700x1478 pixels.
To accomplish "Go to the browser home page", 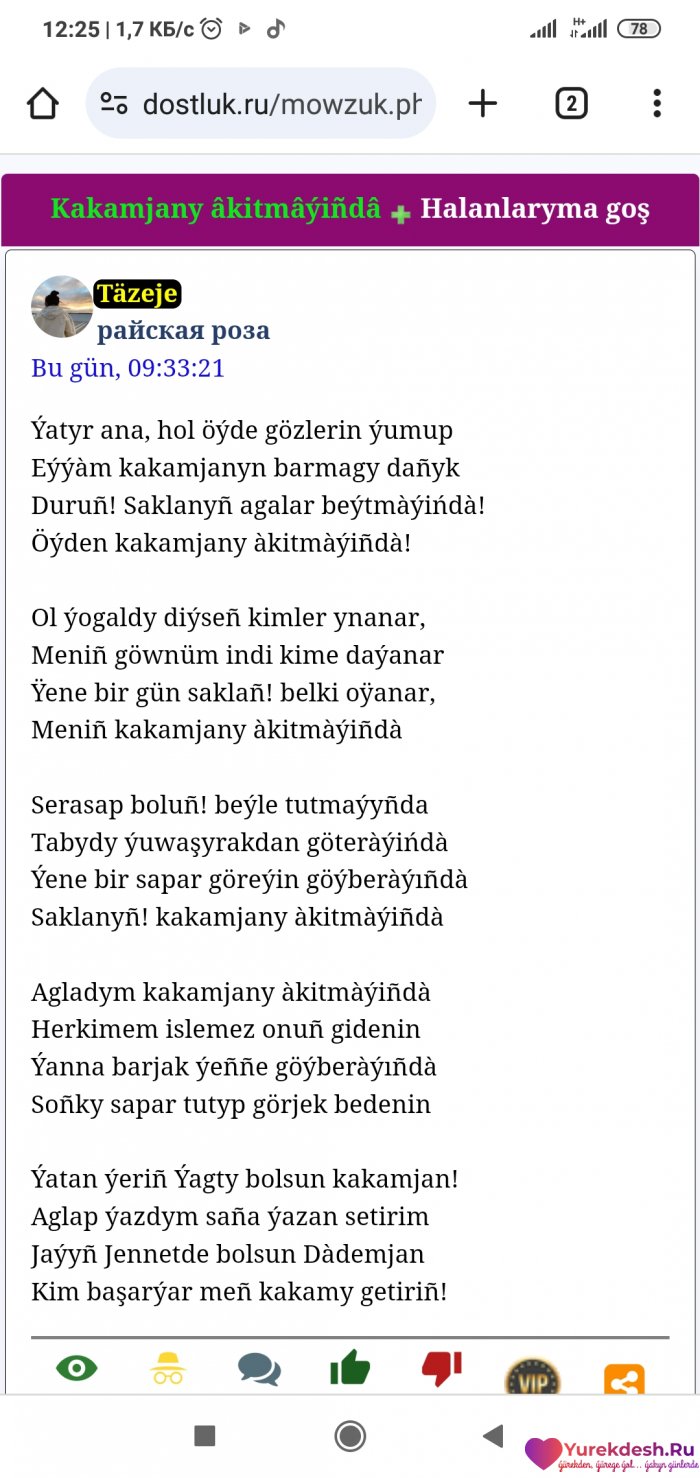I will [x=43, y=103].
